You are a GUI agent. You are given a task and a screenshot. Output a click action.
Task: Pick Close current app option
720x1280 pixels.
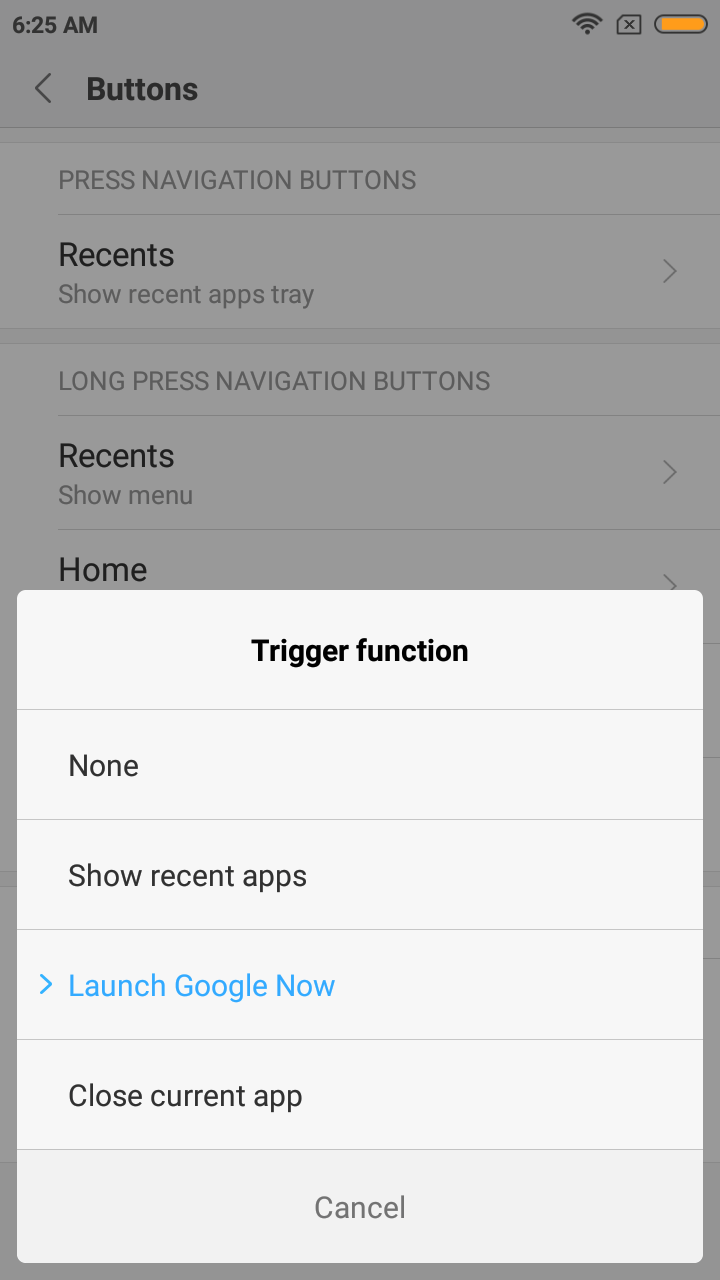pyautogui.click(x=360, y=1095)
